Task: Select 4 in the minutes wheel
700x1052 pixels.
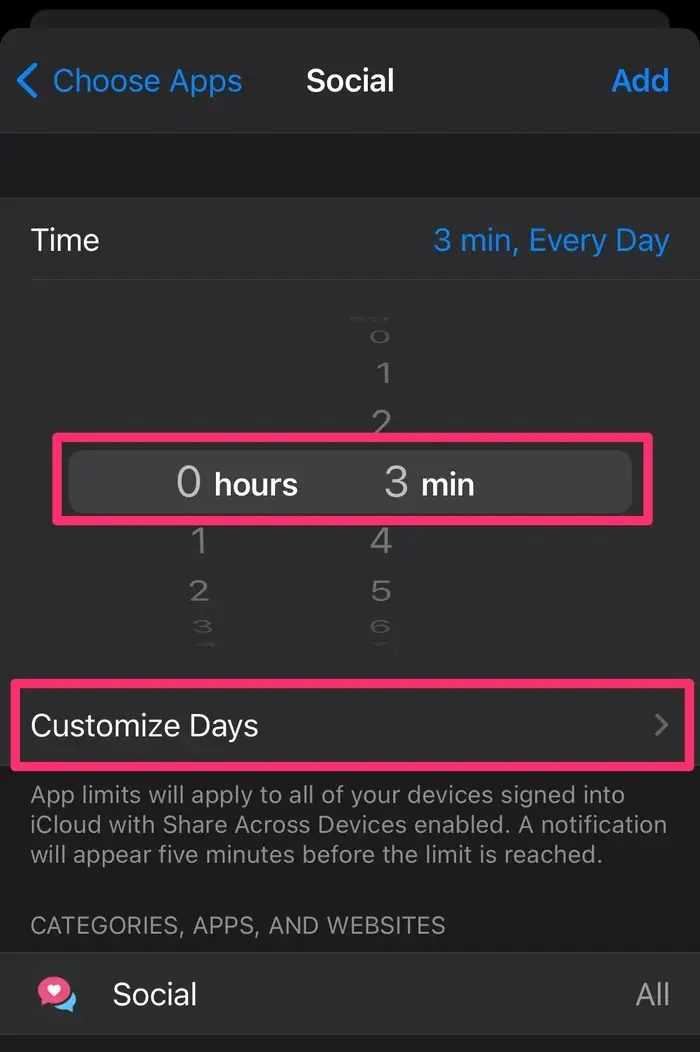Action: pyautogui.click(x=381, y=542)
